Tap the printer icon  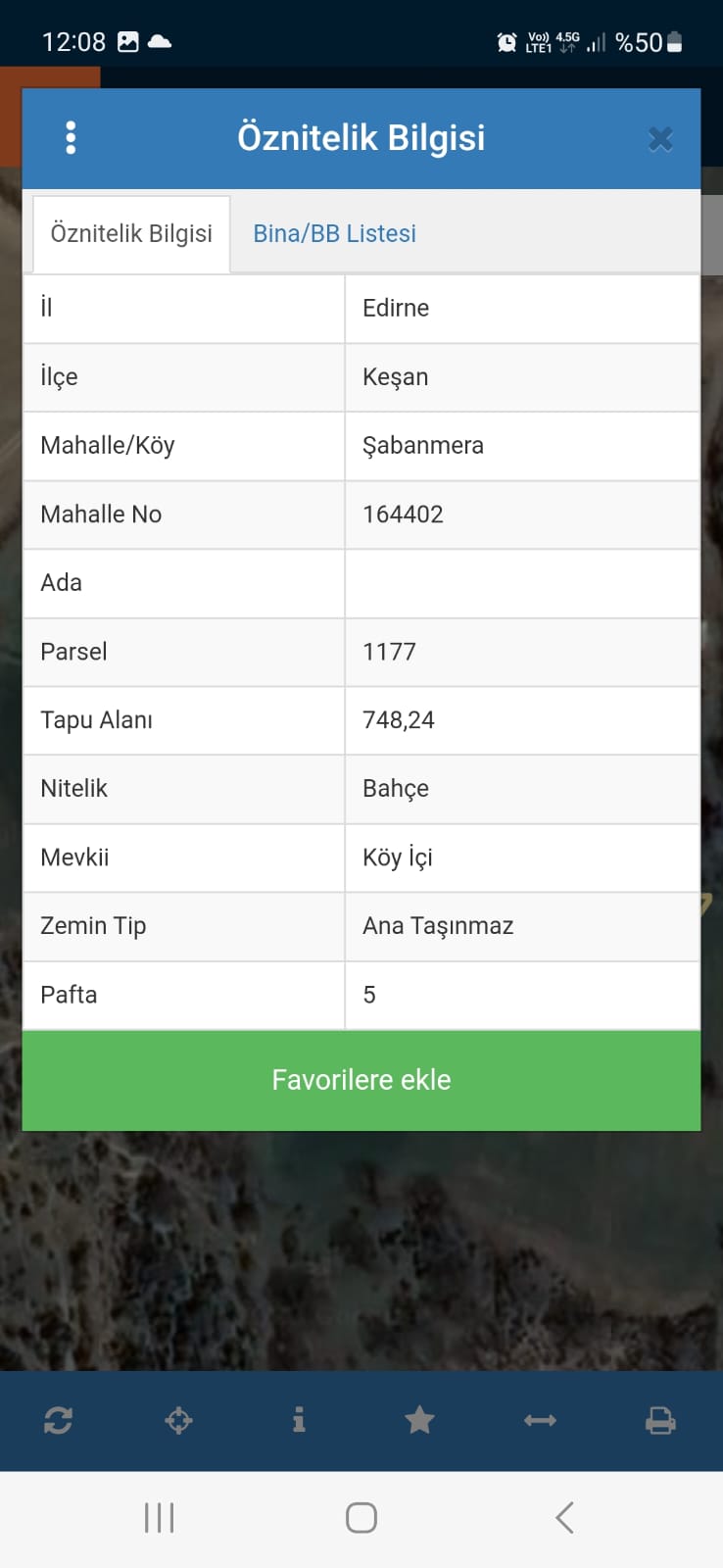coord(660,1420)
